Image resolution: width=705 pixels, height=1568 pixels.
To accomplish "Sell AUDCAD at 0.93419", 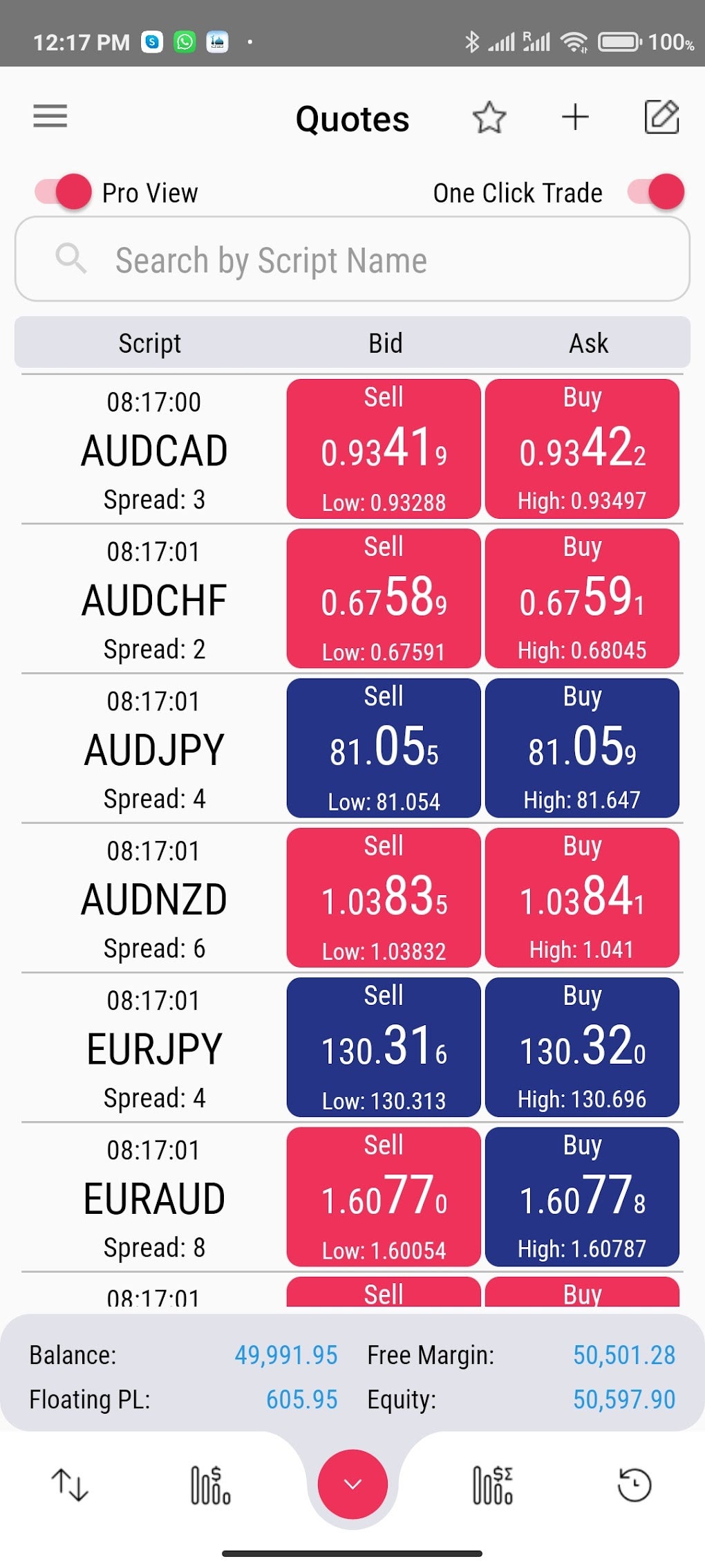I will pos(383,448).
